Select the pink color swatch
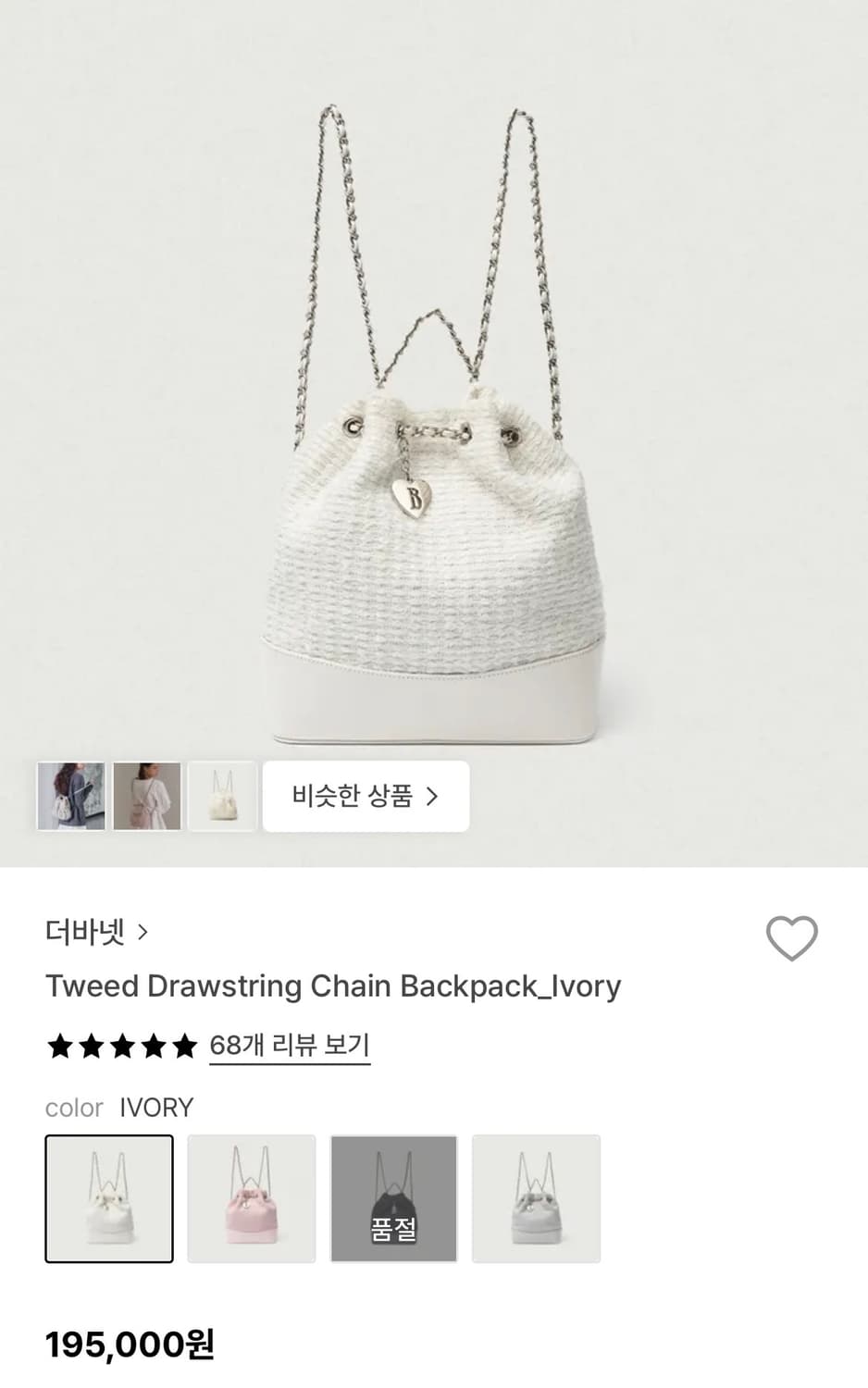 pyautogui.click(x=252, y=1198)
